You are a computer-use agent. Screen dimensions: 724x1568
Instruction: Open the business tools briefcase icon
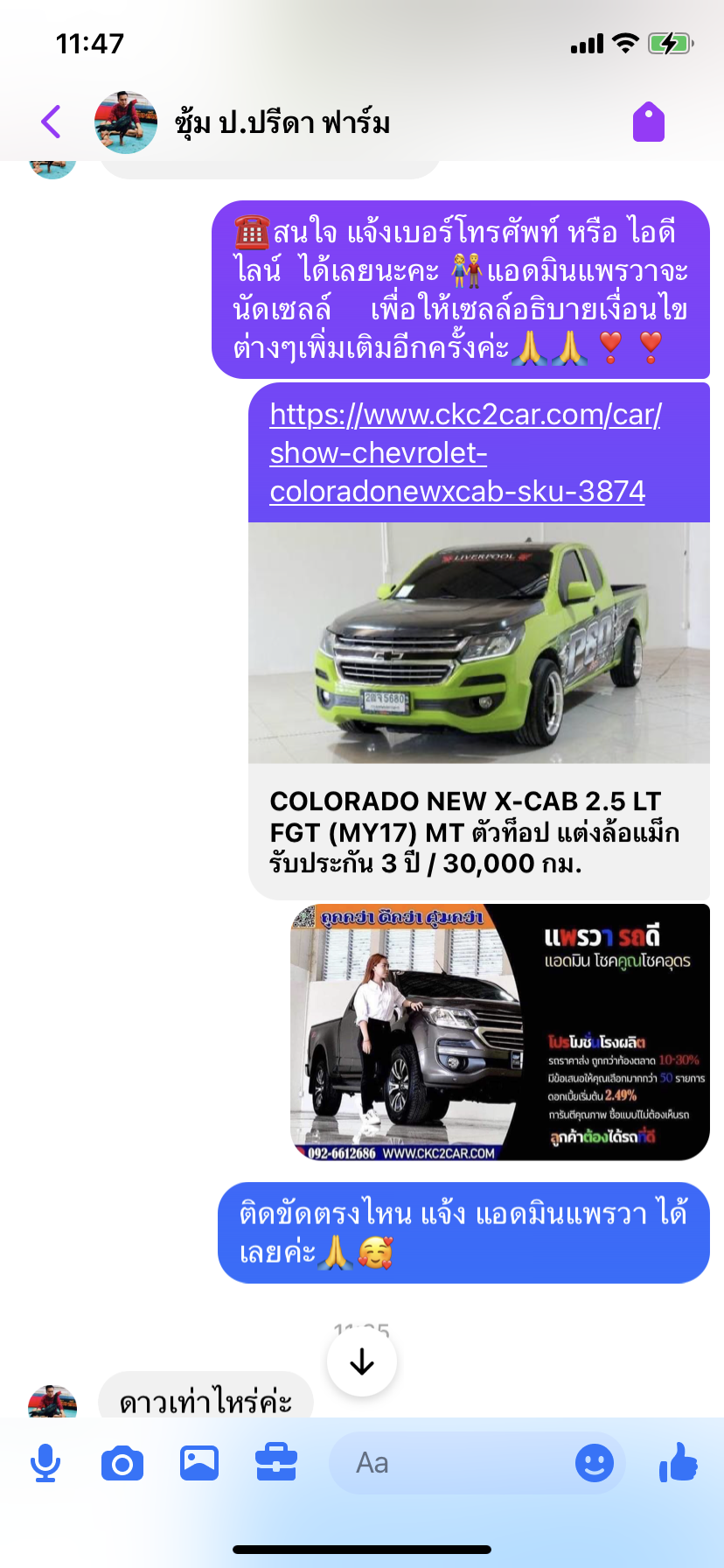[276, 1463]
